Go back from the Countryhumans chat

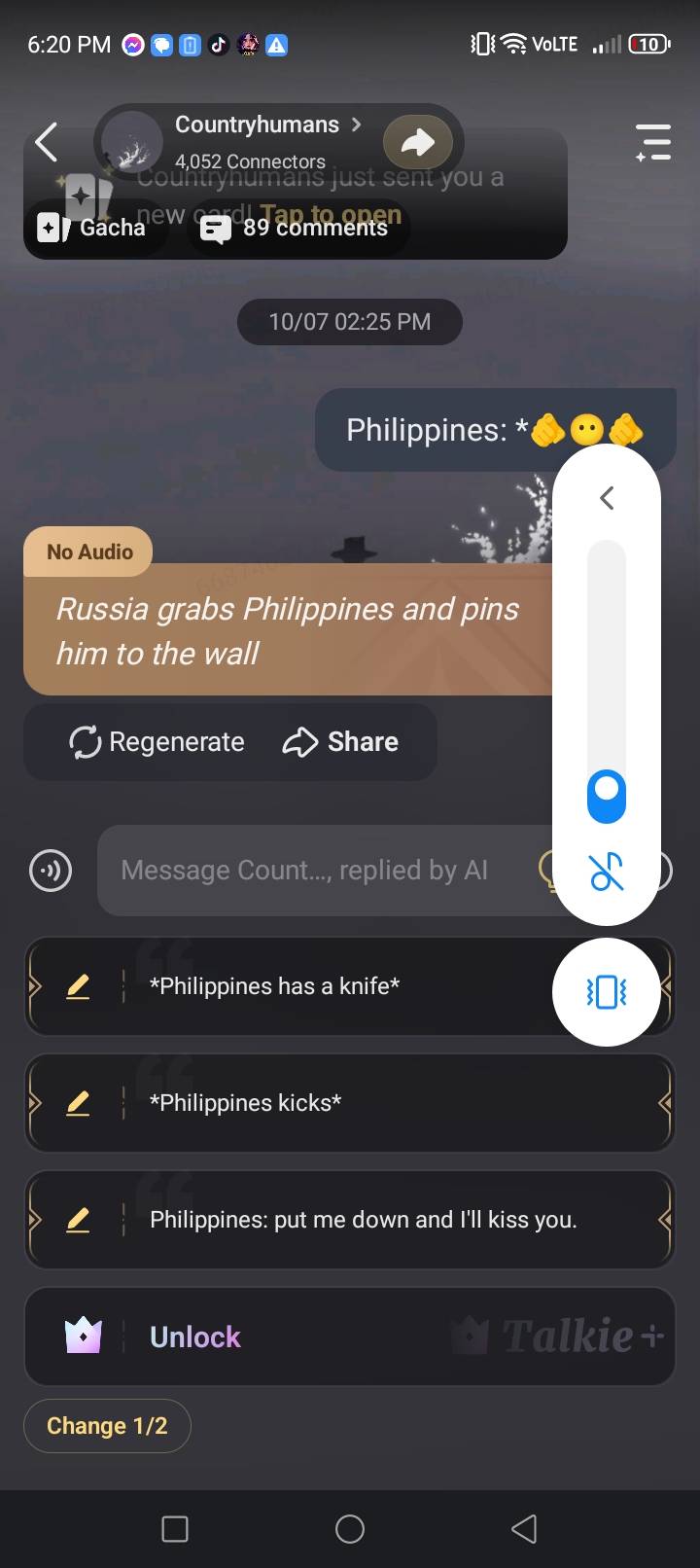pyautogui.click(x=46, y=143)
